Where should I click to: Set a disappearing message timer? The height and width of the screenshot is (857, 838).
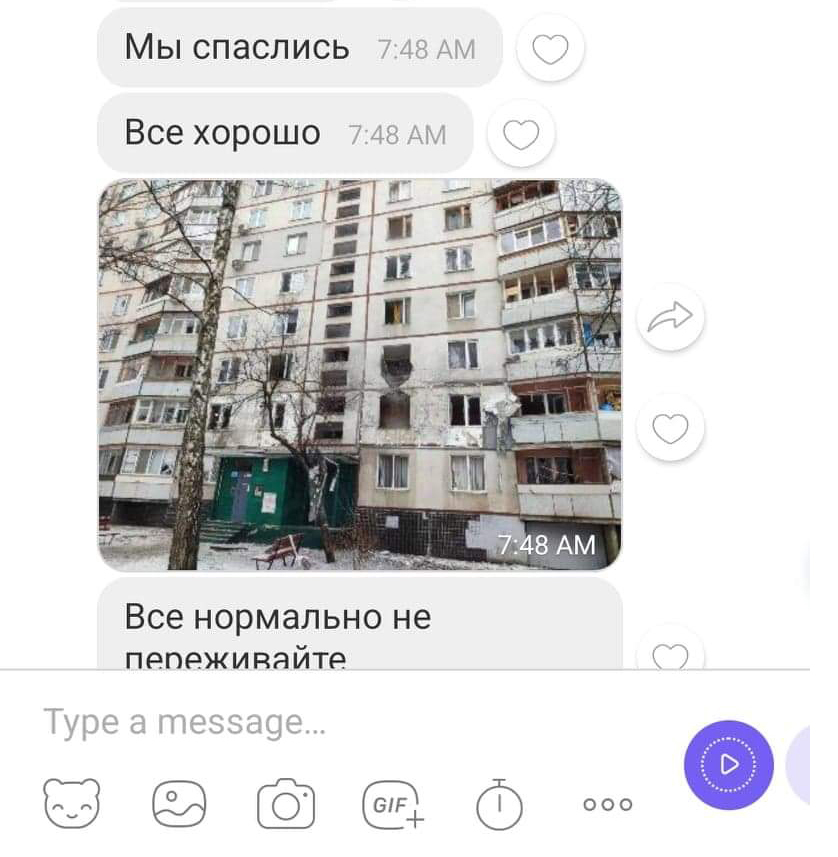(x=499, y=803)
